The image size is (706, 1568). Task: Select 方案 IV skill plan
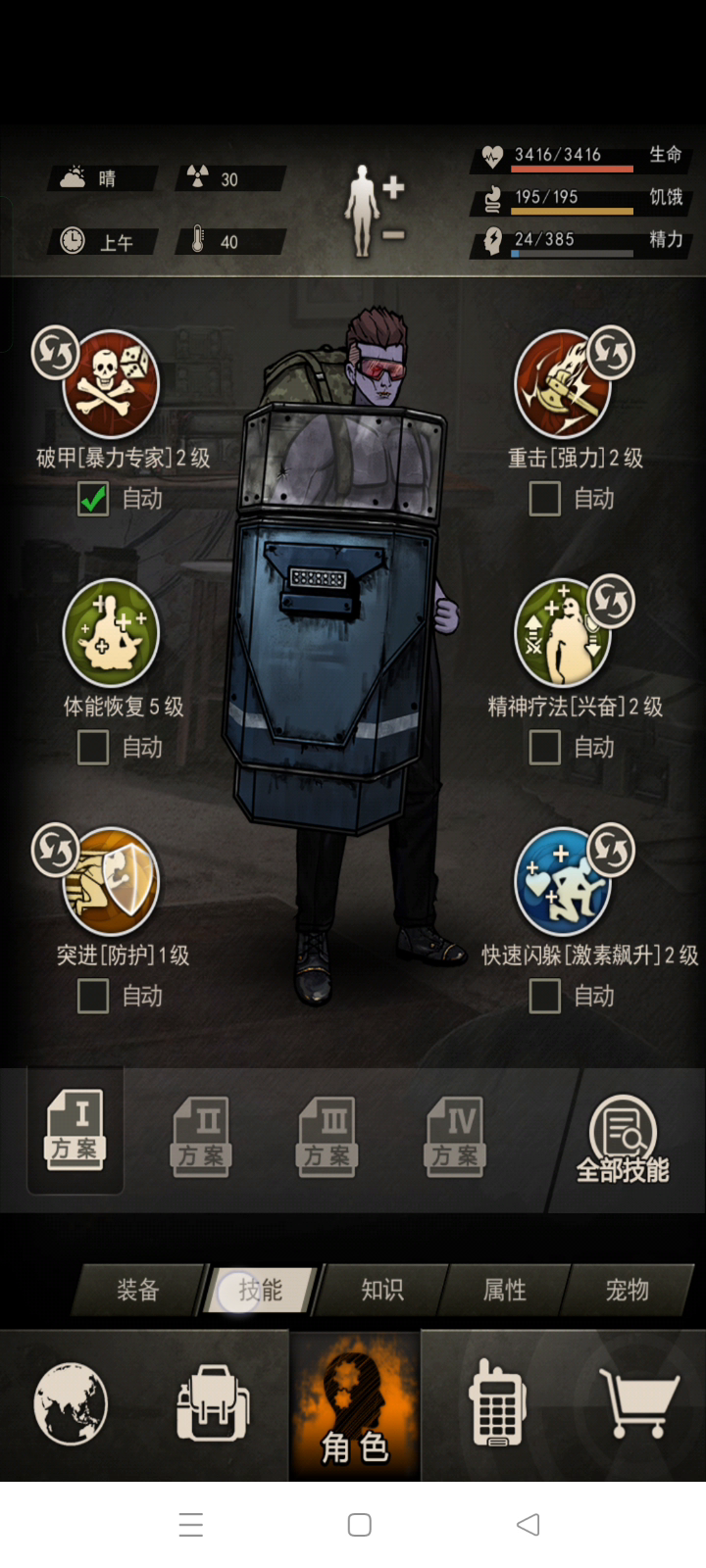[455, 1135]
